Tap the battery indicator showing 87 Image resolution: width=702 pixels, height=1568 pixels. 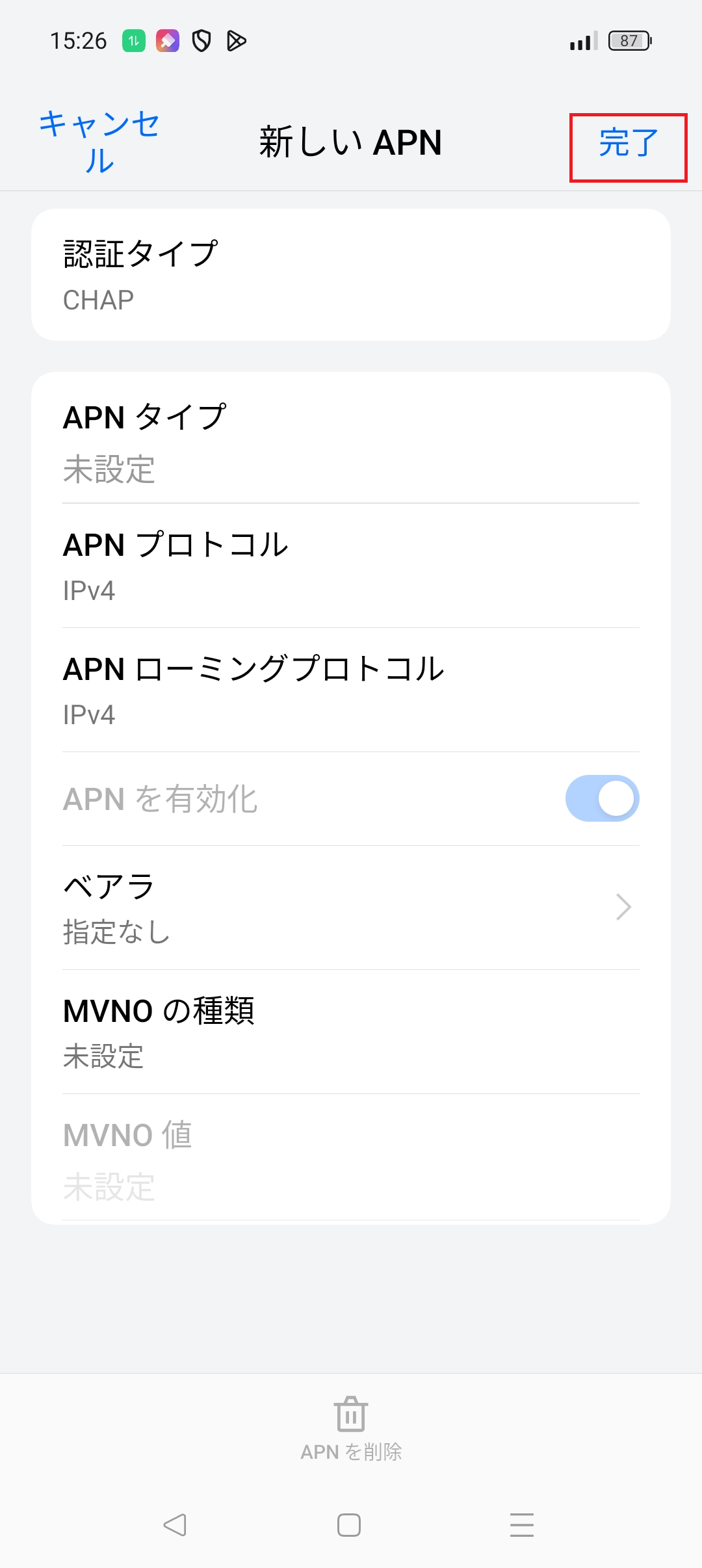point(628,40)
